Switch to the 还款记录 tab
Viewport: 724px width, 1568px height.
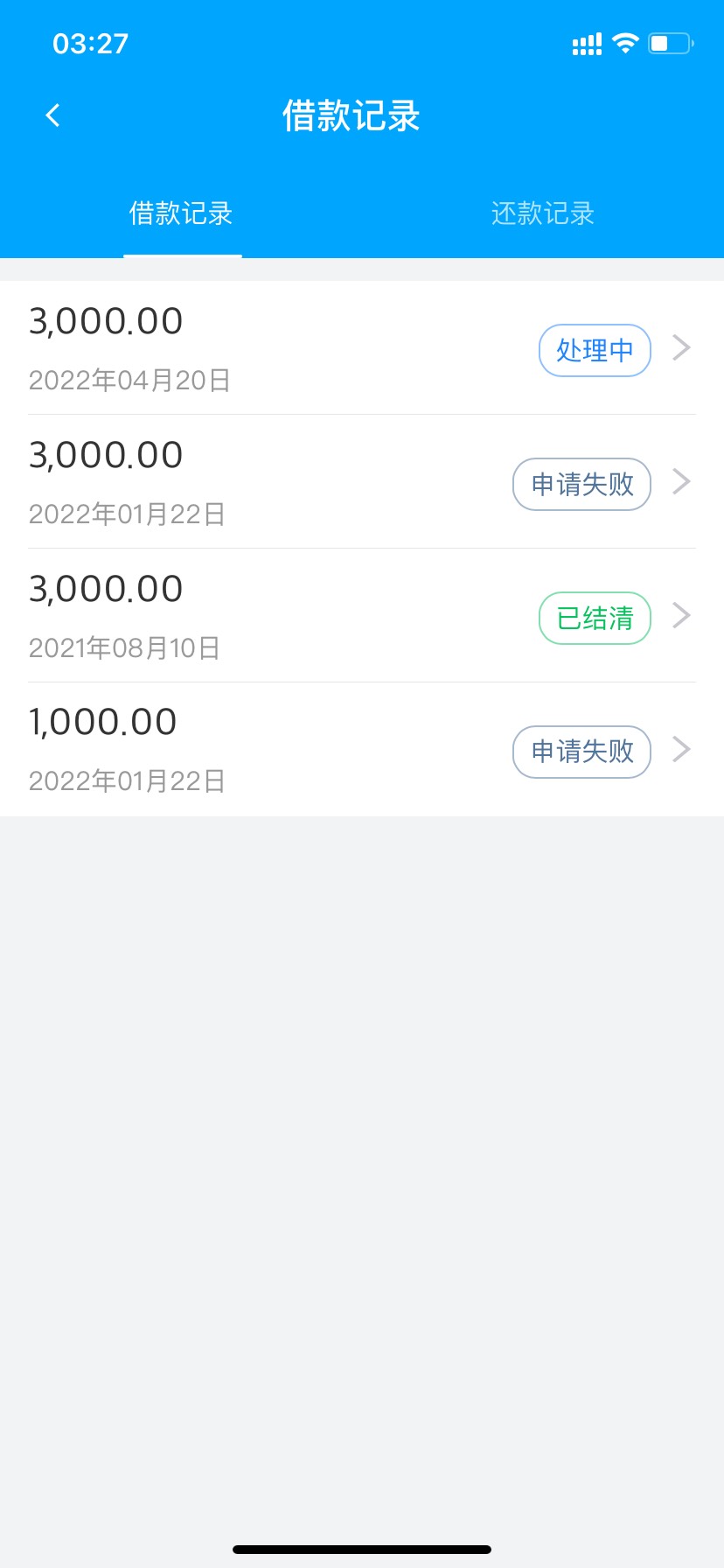[x=543, y=213]
